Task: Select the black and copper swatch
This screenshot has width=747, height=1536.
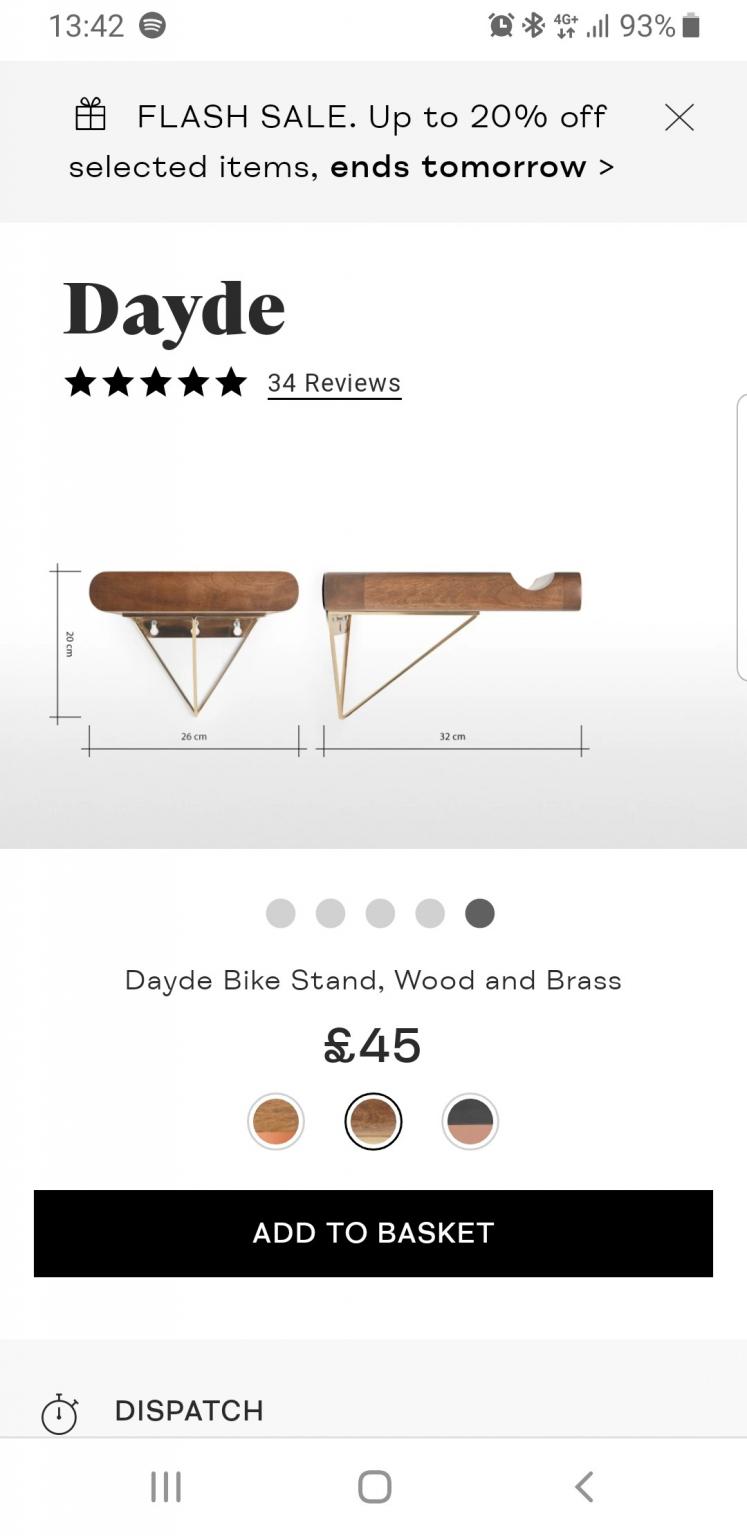Action: pyautogui.click(x=470, y=1121)
